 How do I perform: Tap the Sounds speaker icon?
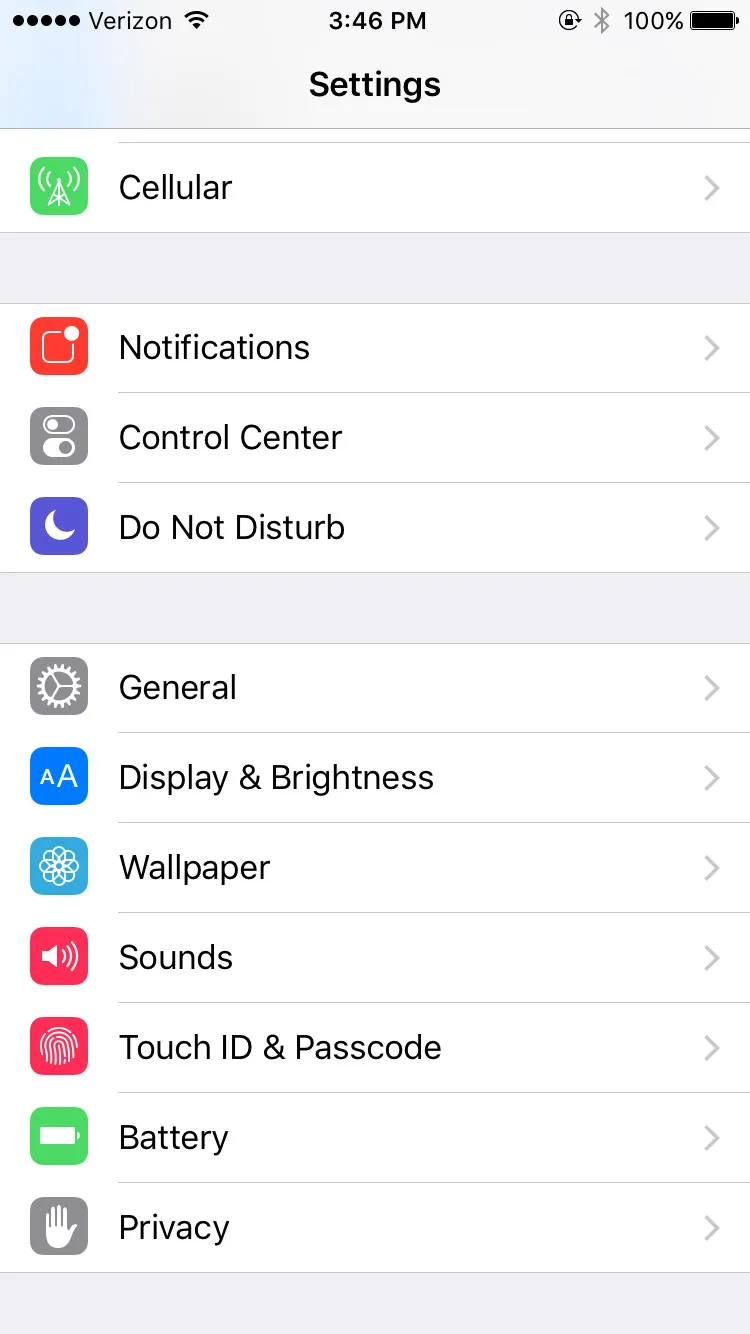[57, 957]
